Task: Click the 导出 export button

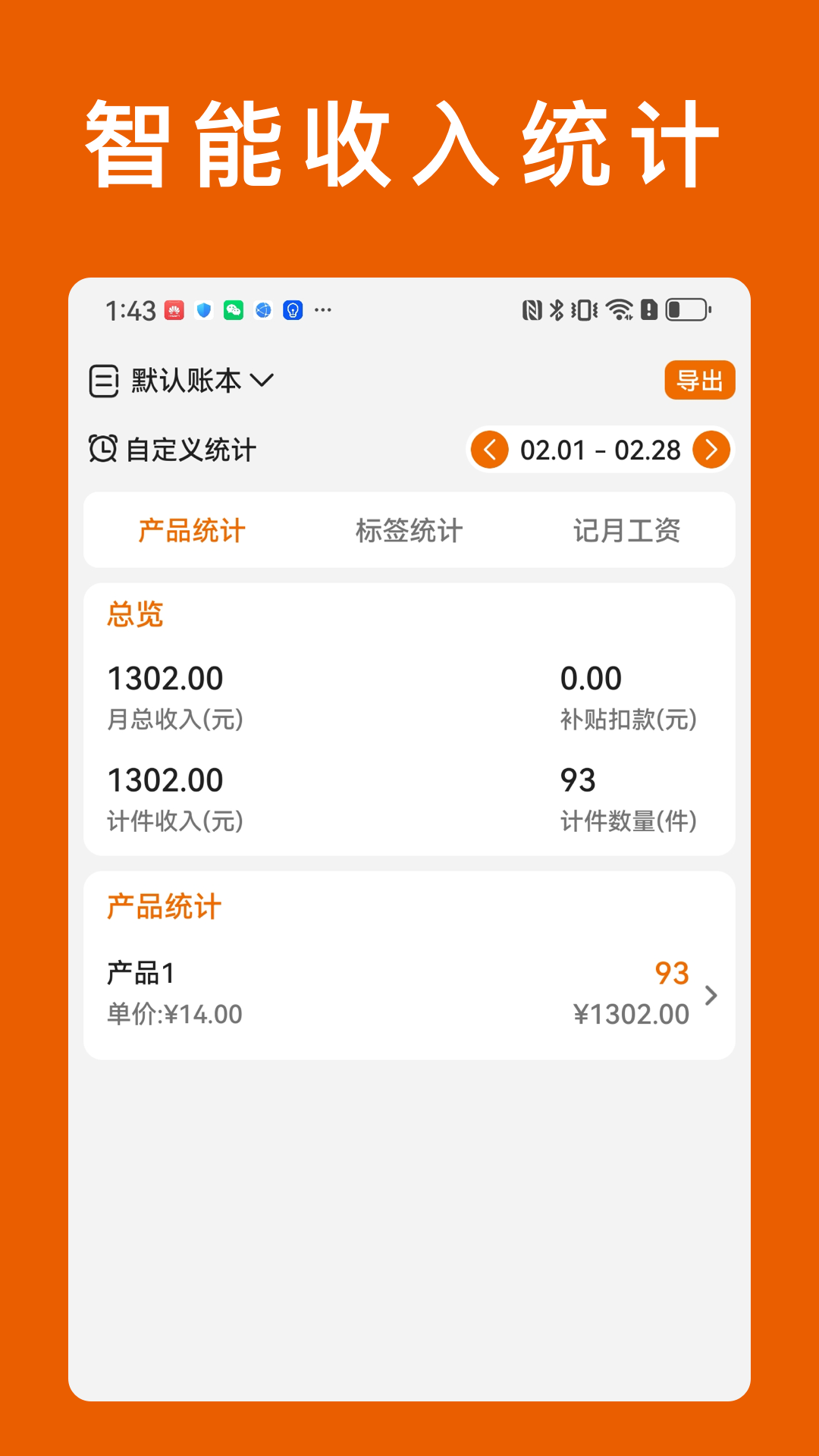Action: click(x=700, y=381)
